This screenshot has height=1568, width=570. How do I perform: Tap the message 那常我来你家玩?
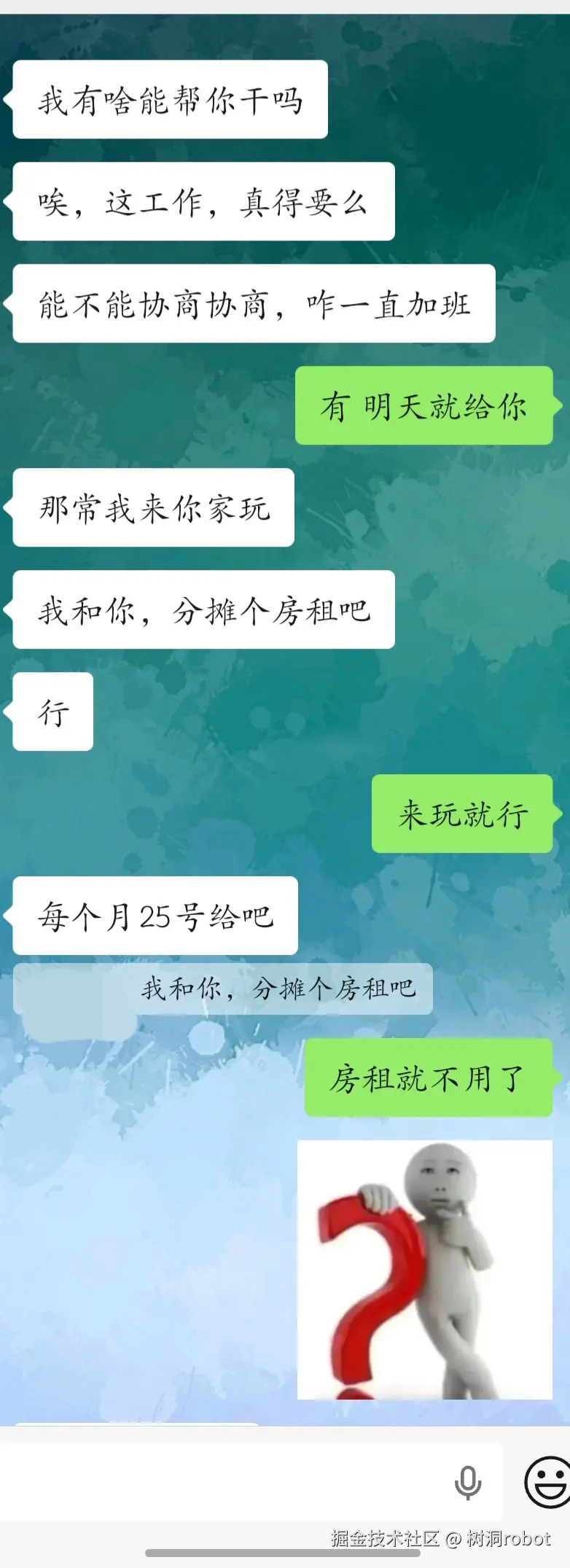152,508
